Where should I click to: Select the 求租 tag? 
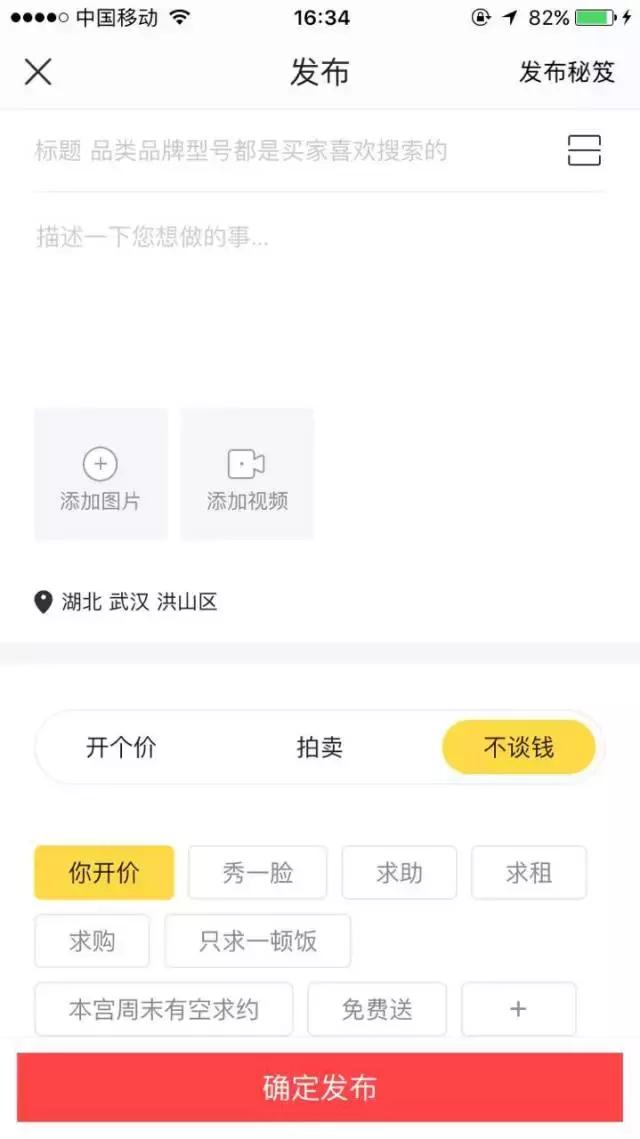[x=528, y=873]
